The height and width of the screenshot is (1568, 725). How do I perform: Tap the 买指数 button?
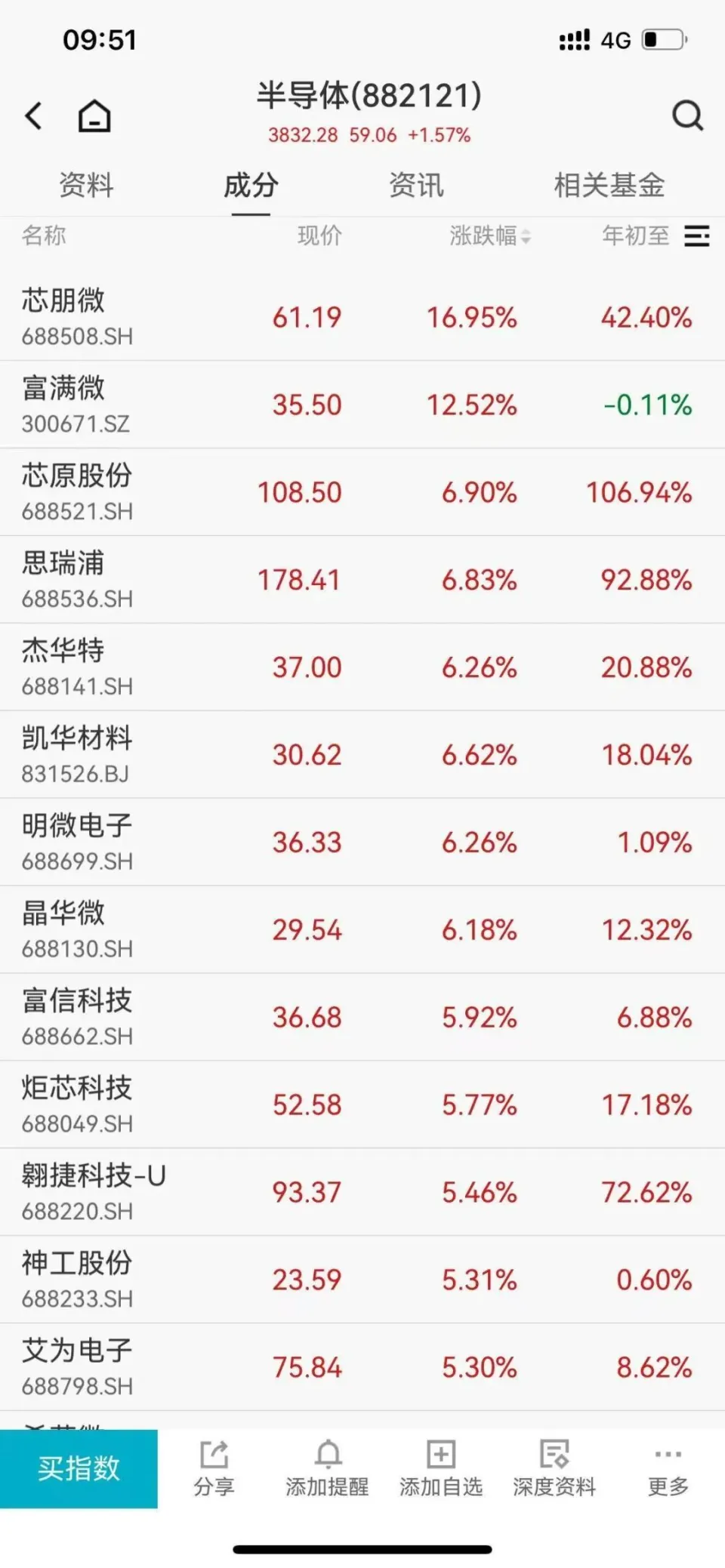[79, 1468]
